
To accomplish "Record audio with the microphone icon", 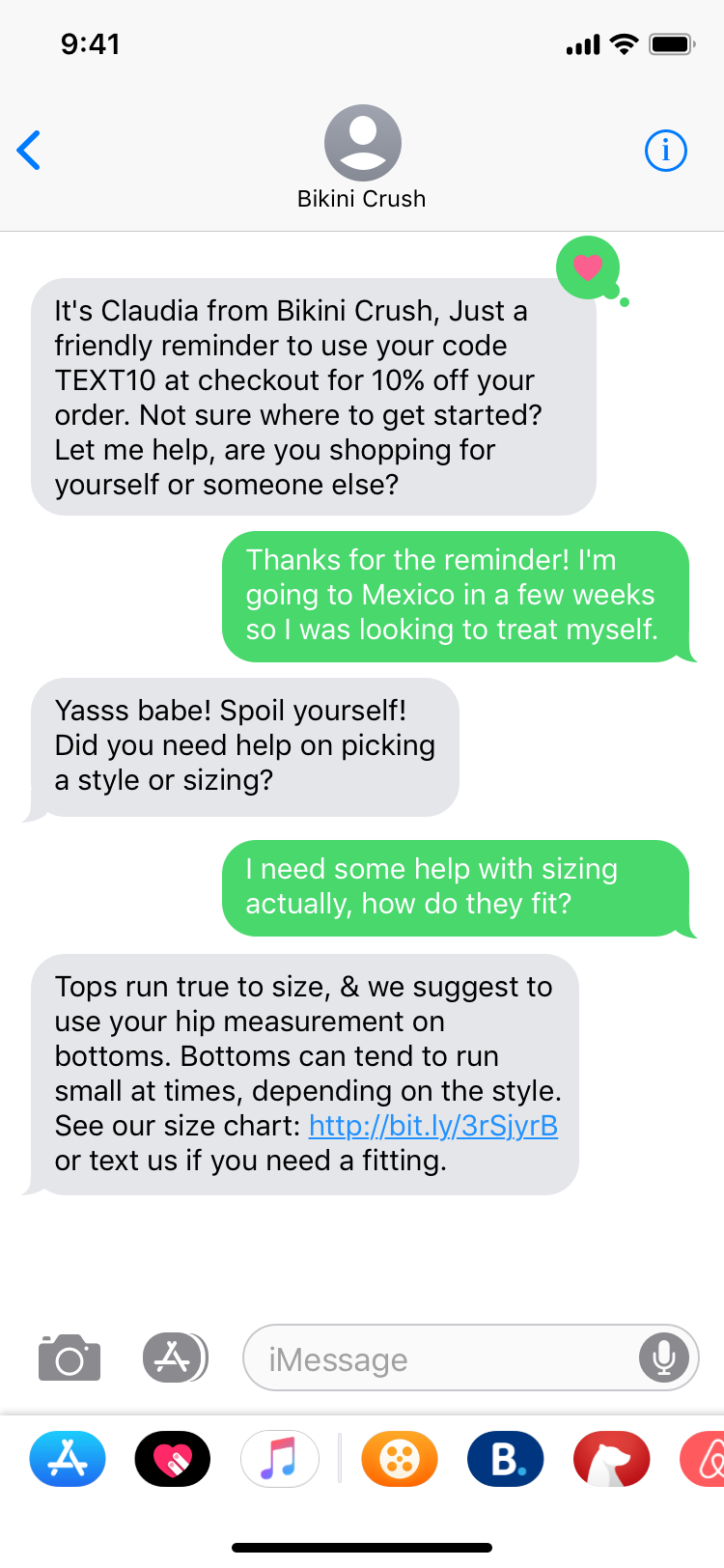I will point(664,1358).
